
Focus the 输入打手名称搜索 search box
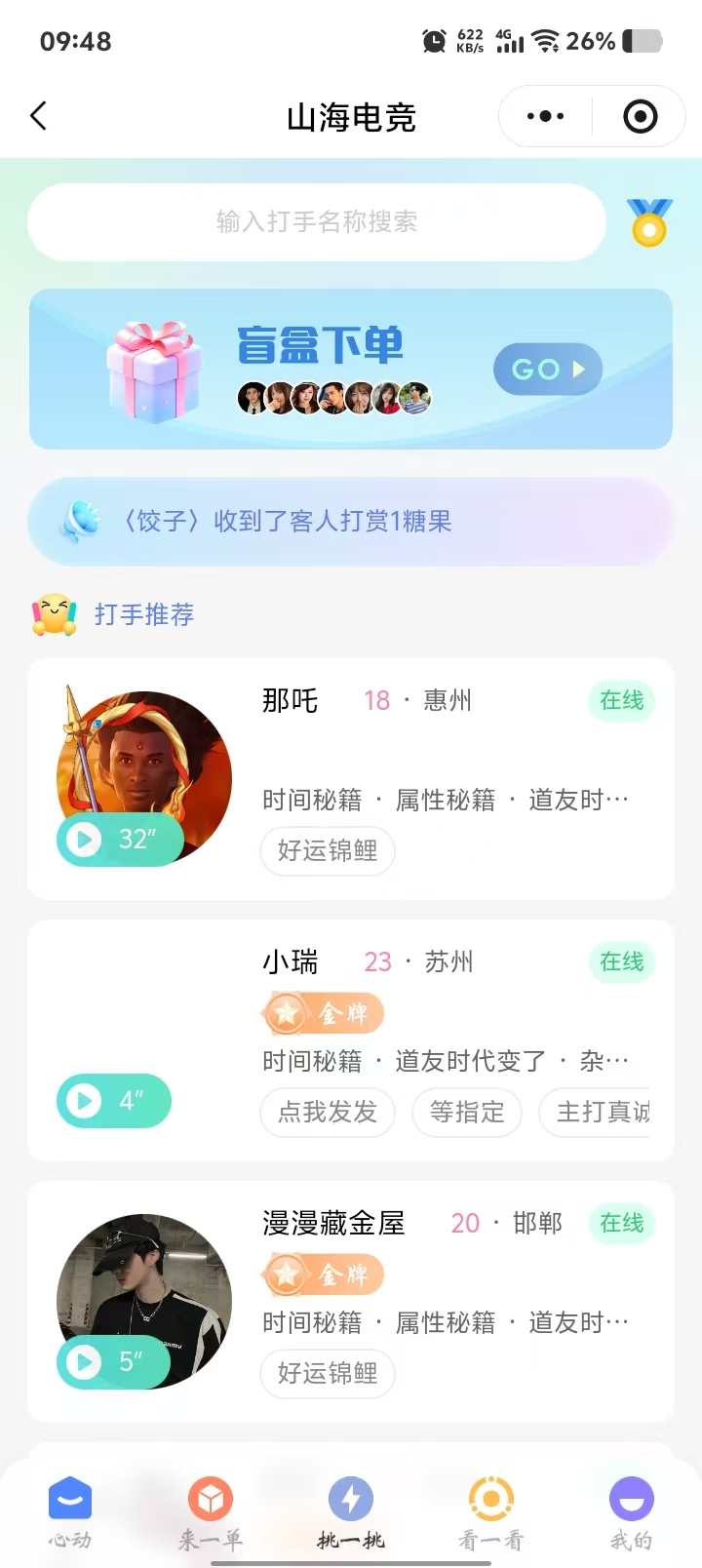point(317,222)
